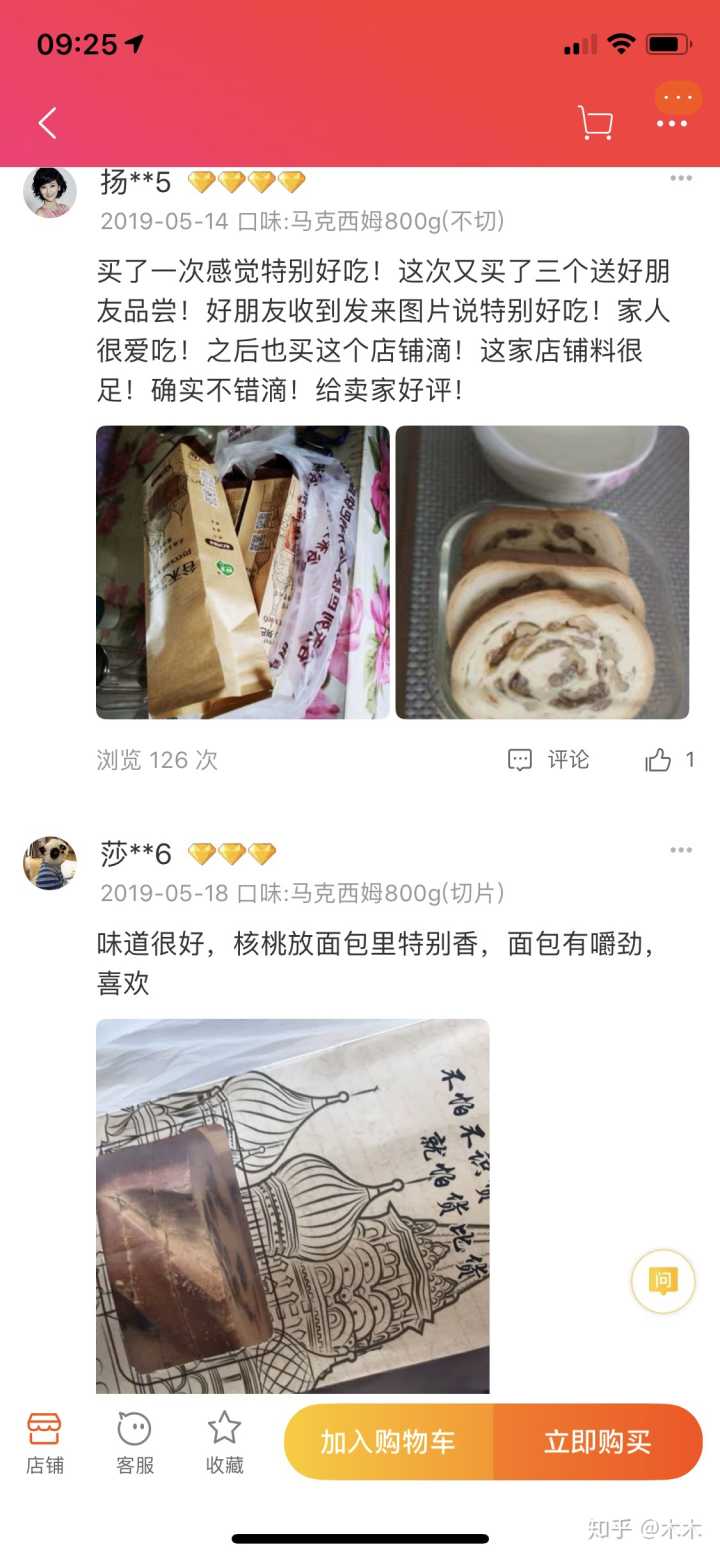Visit the 店铺 store page

(44, 1443)
